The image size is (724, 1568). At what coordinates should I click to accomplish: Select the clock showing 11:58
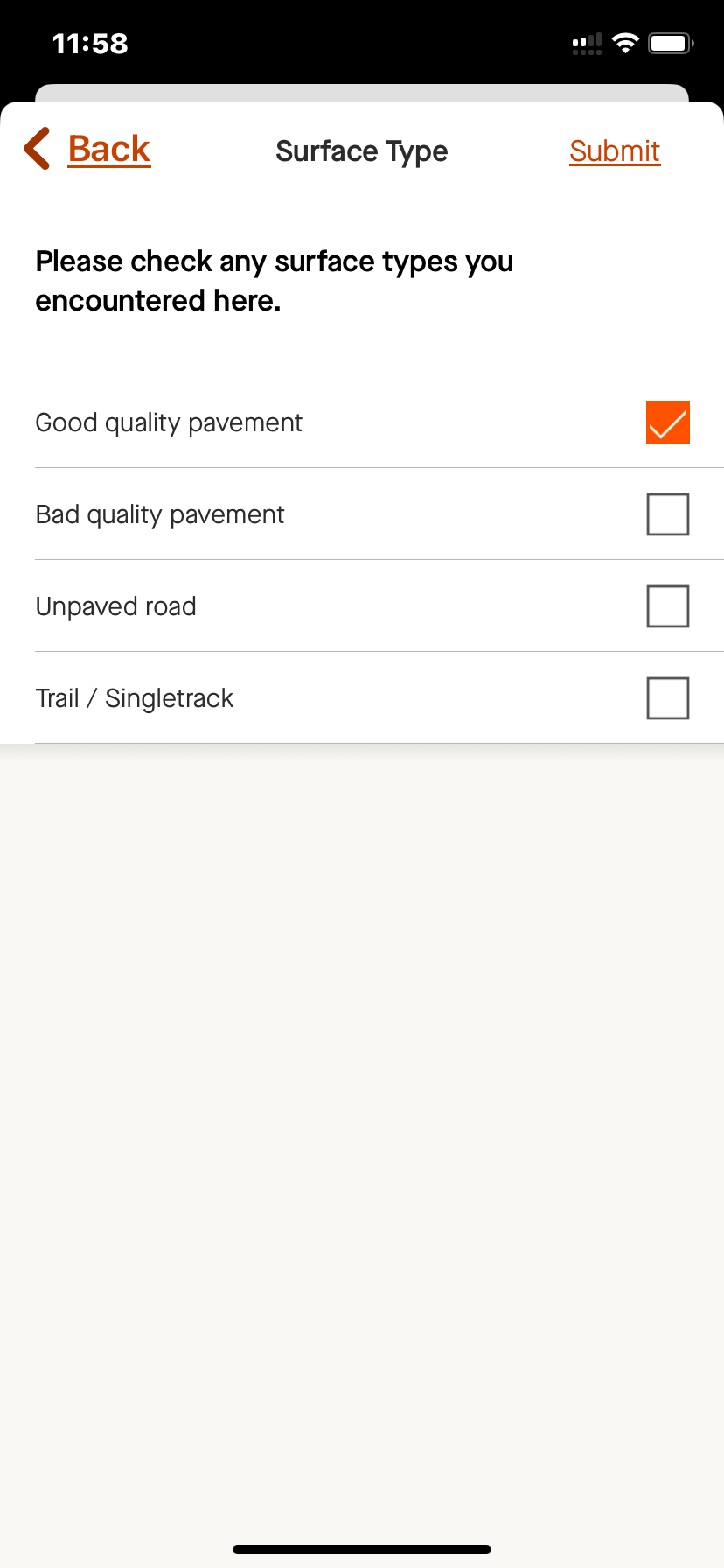[91, 43]
